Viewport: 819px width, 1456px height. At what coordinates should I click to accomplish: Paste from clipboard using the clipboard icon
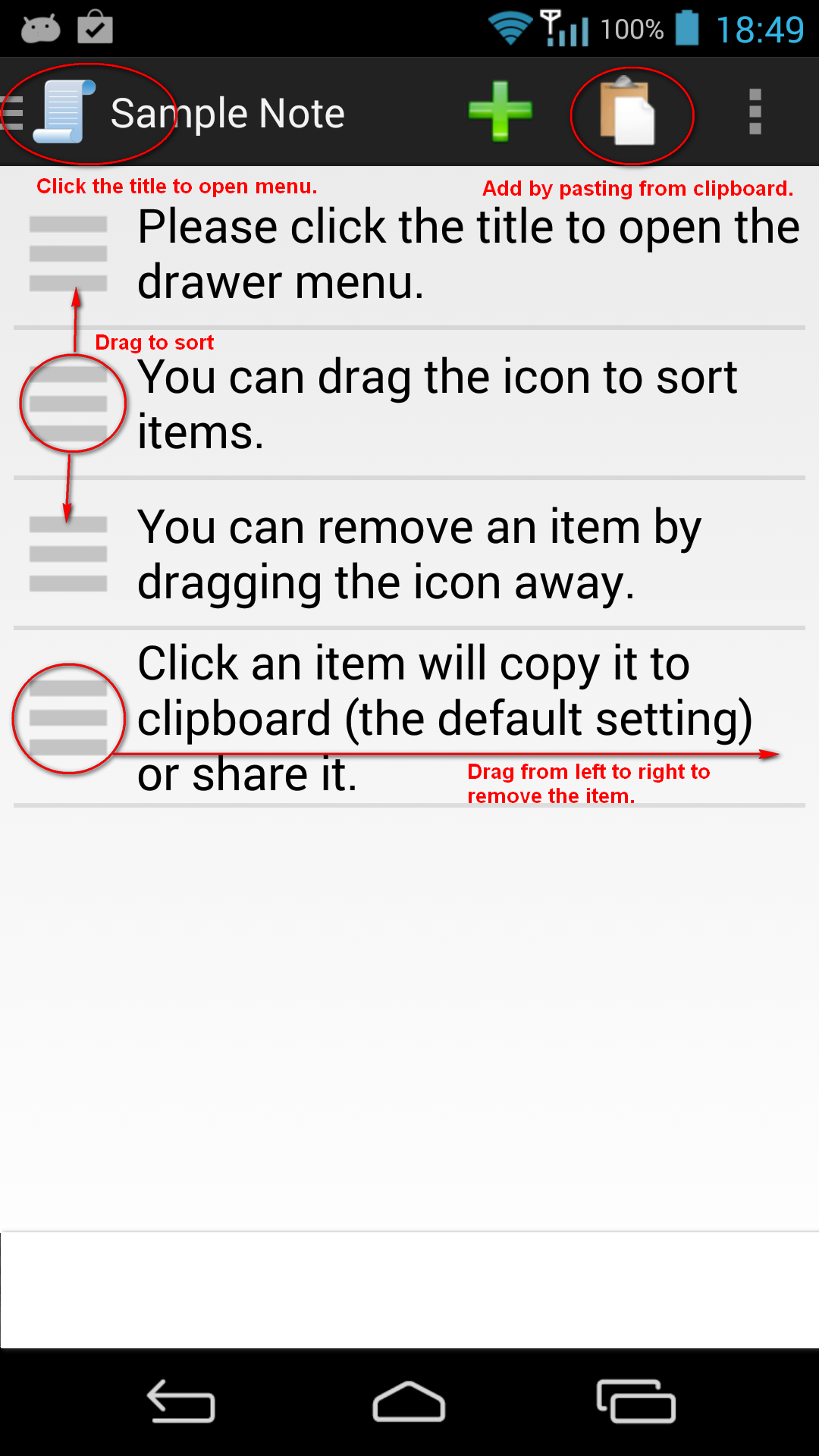[x=632, y=112]
